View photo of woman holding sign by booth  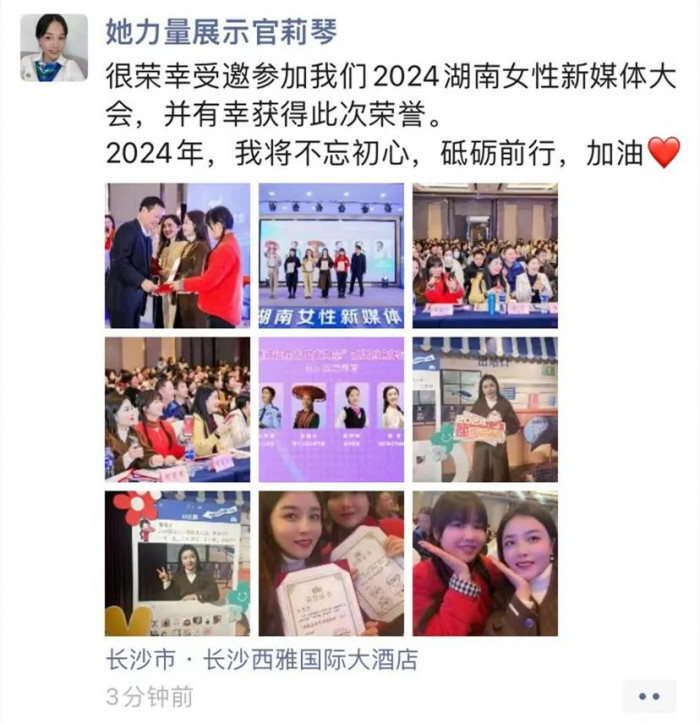pos(485,409)
